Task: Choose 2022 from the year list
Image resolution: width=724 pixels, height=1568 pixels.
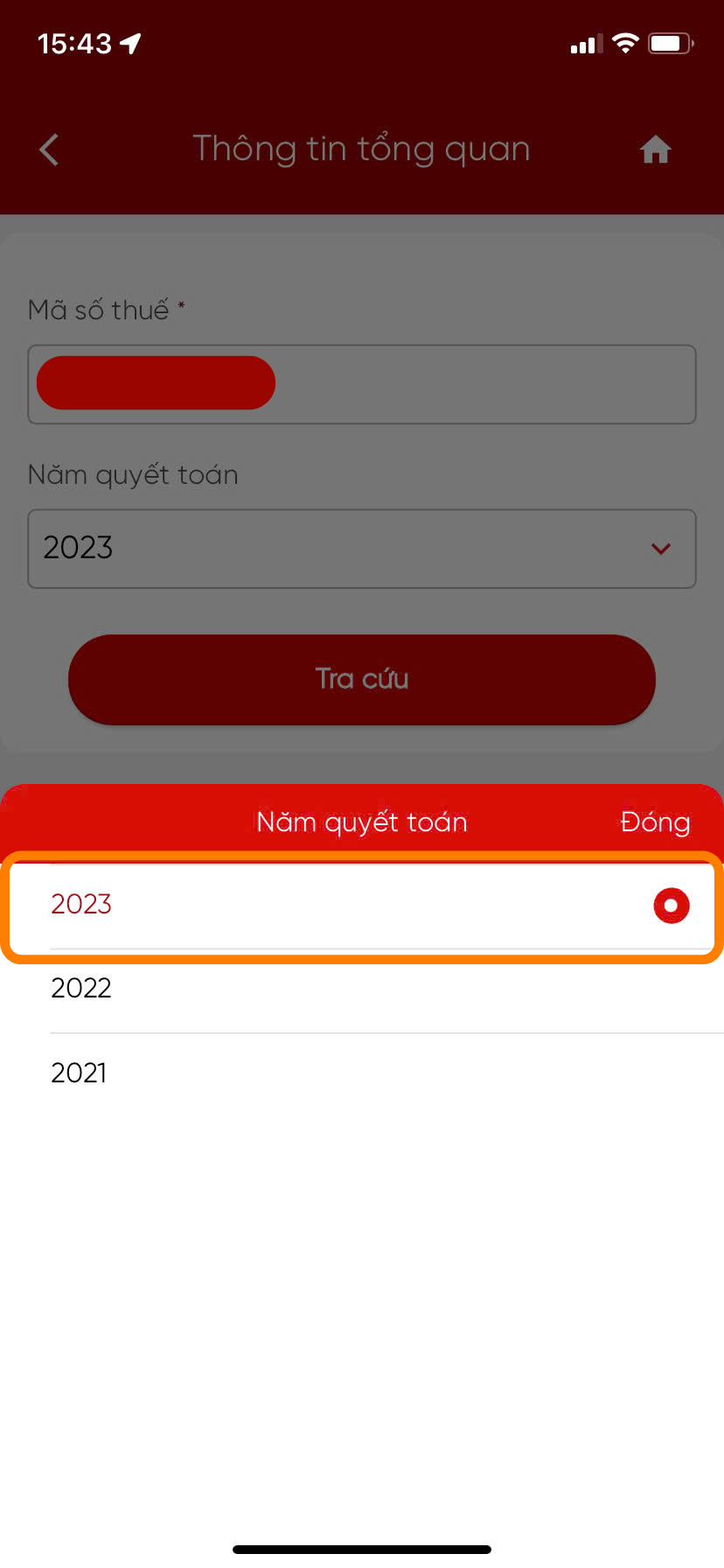Action: click(361, 989)
